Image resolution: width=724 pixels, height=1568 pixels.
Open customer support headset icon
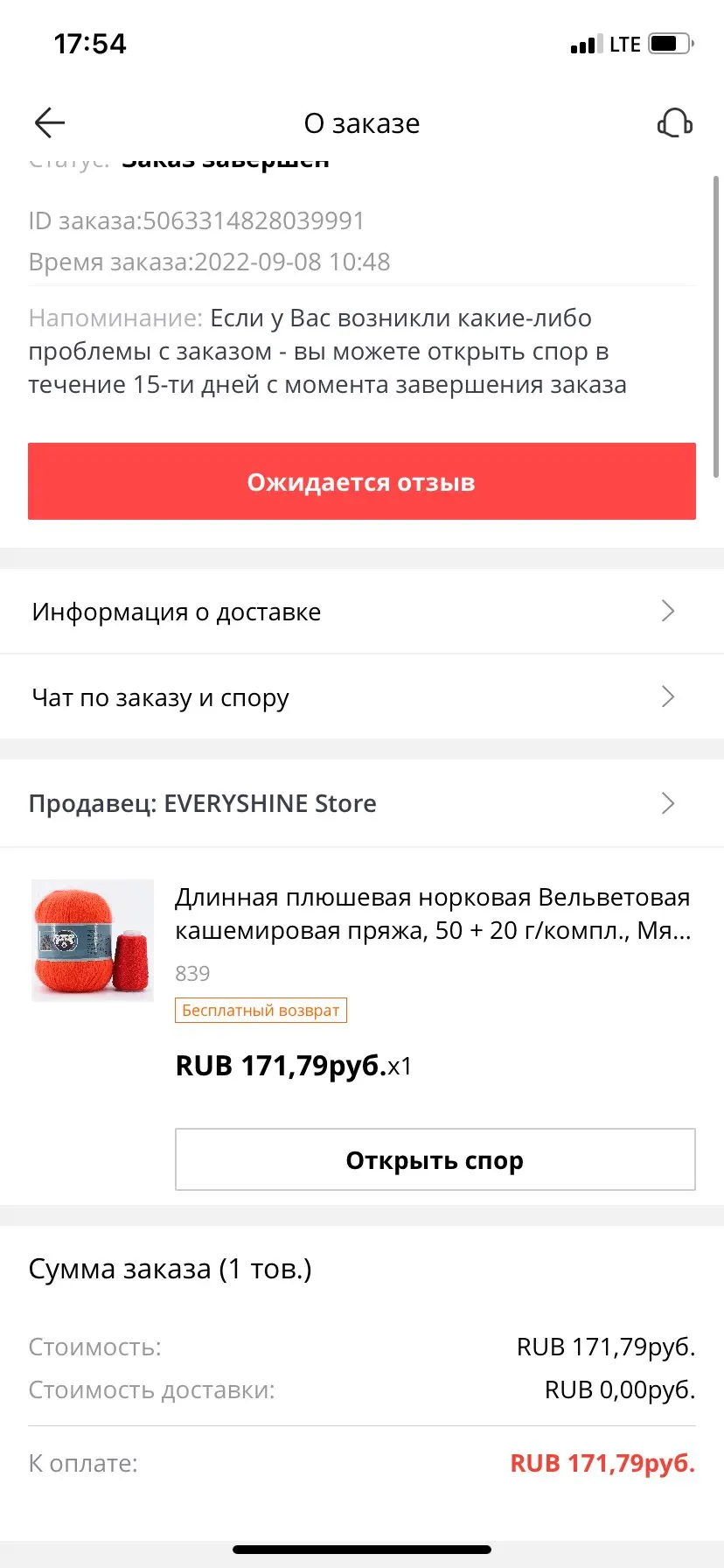pyautogui.click(x=674, y=123)
